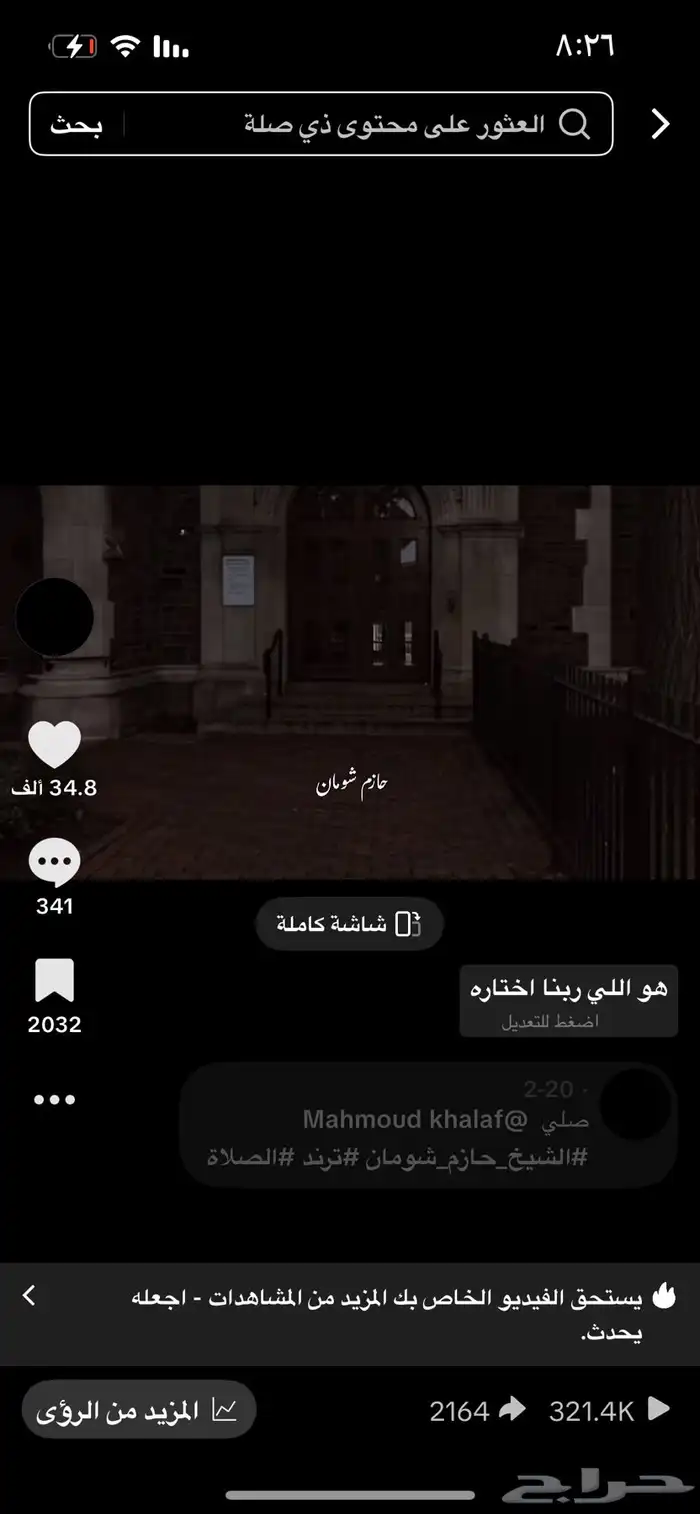Switch to full screen (شاشة كاملة)
700x1514 pixels.
click(349, 923)
